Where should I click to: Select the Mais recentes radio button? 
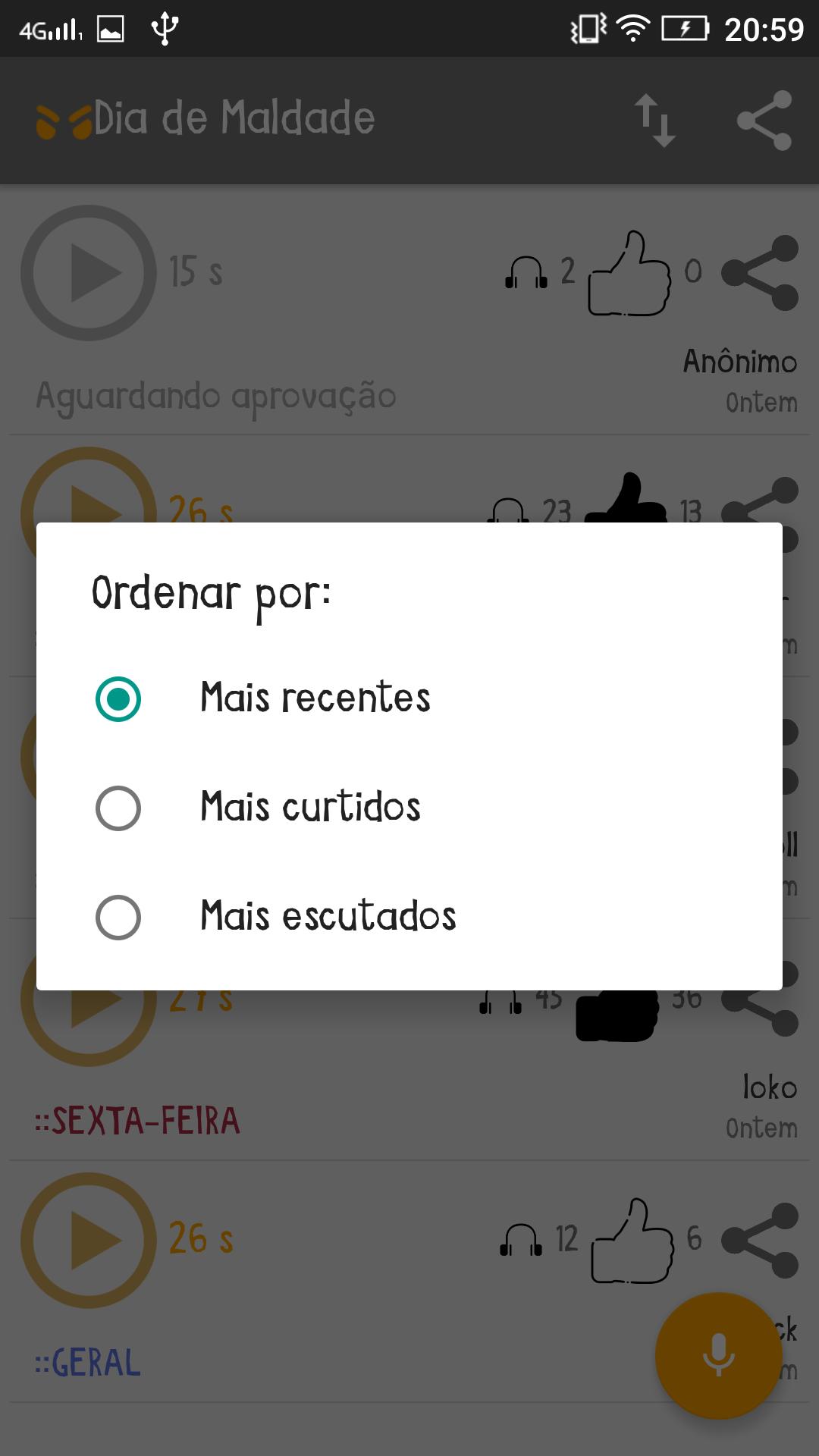(118, 699)
